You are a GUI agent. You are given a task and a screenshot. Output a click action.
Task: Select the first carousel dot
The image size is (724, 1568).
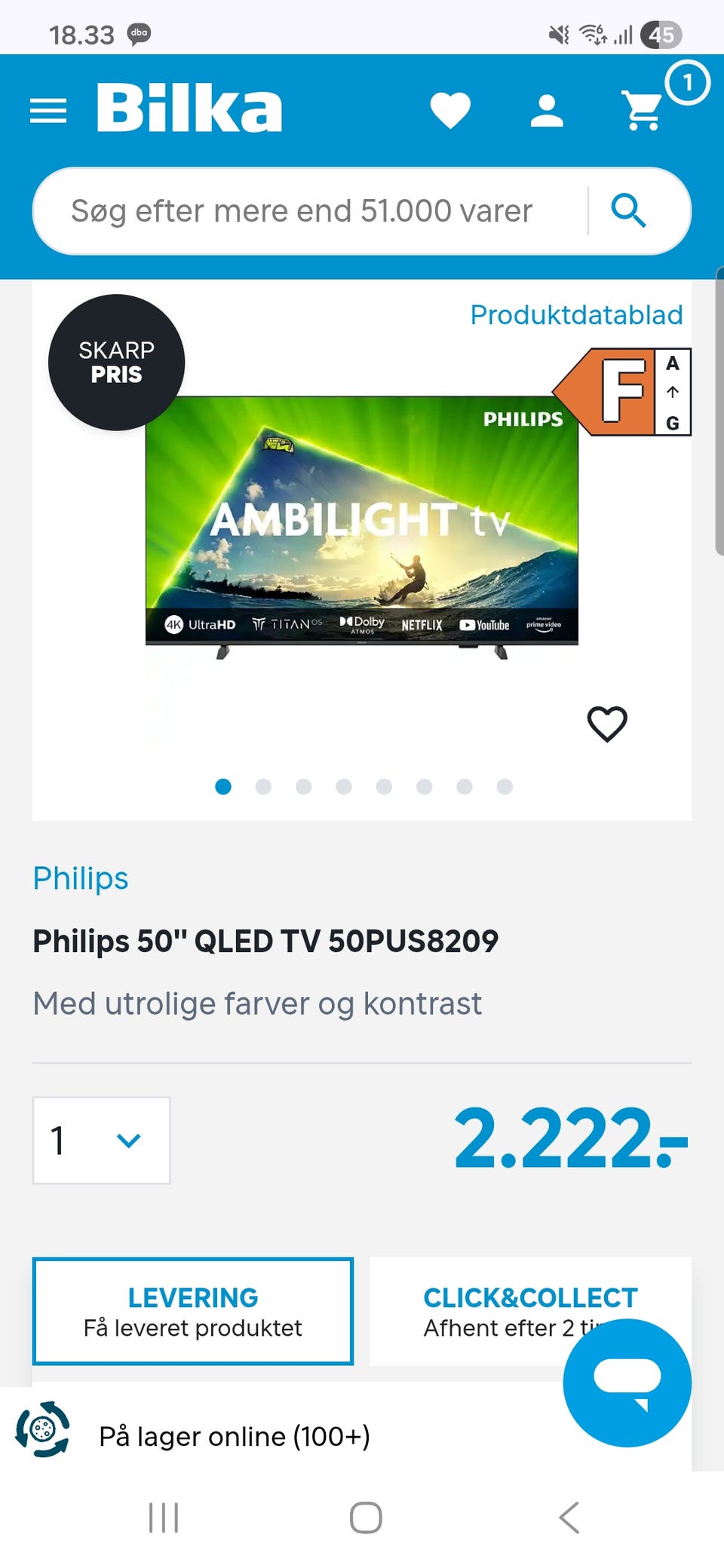coord(223,786)
